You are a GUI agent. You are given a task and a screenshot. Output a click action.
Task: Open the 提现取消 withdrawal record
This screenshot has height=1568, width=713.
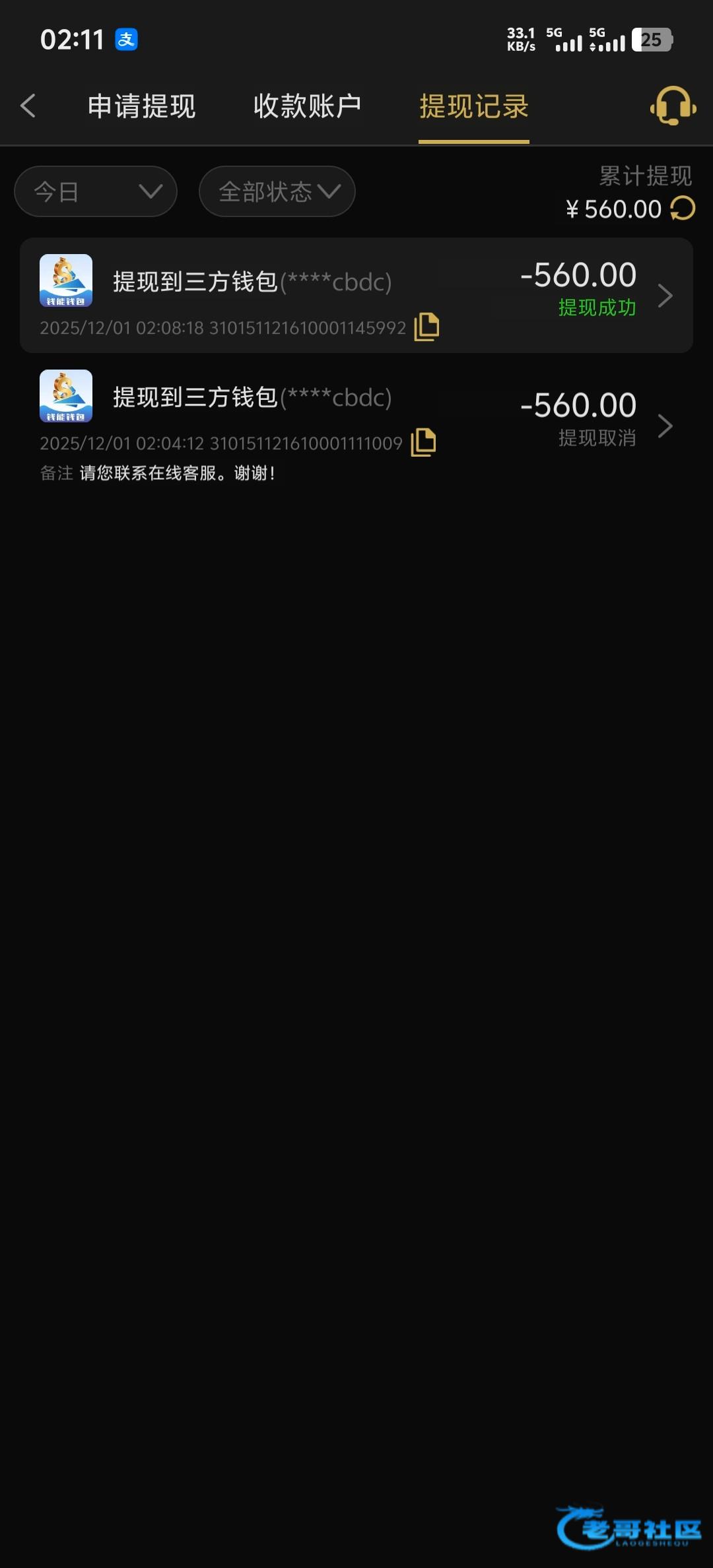[x=356, y=416]
